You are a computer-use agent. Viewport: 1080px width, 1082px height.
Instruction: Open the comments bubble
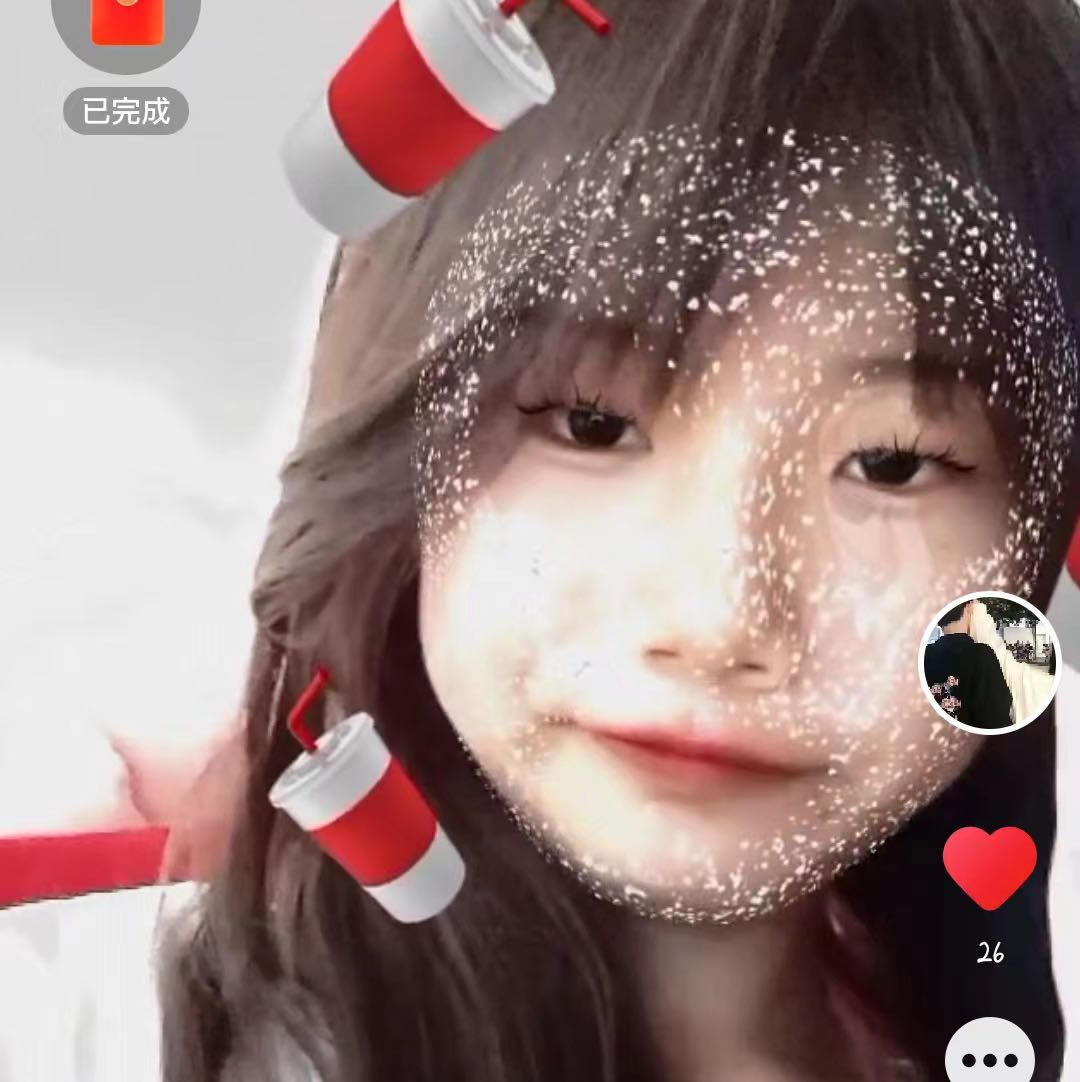(x=989, y=1055)
